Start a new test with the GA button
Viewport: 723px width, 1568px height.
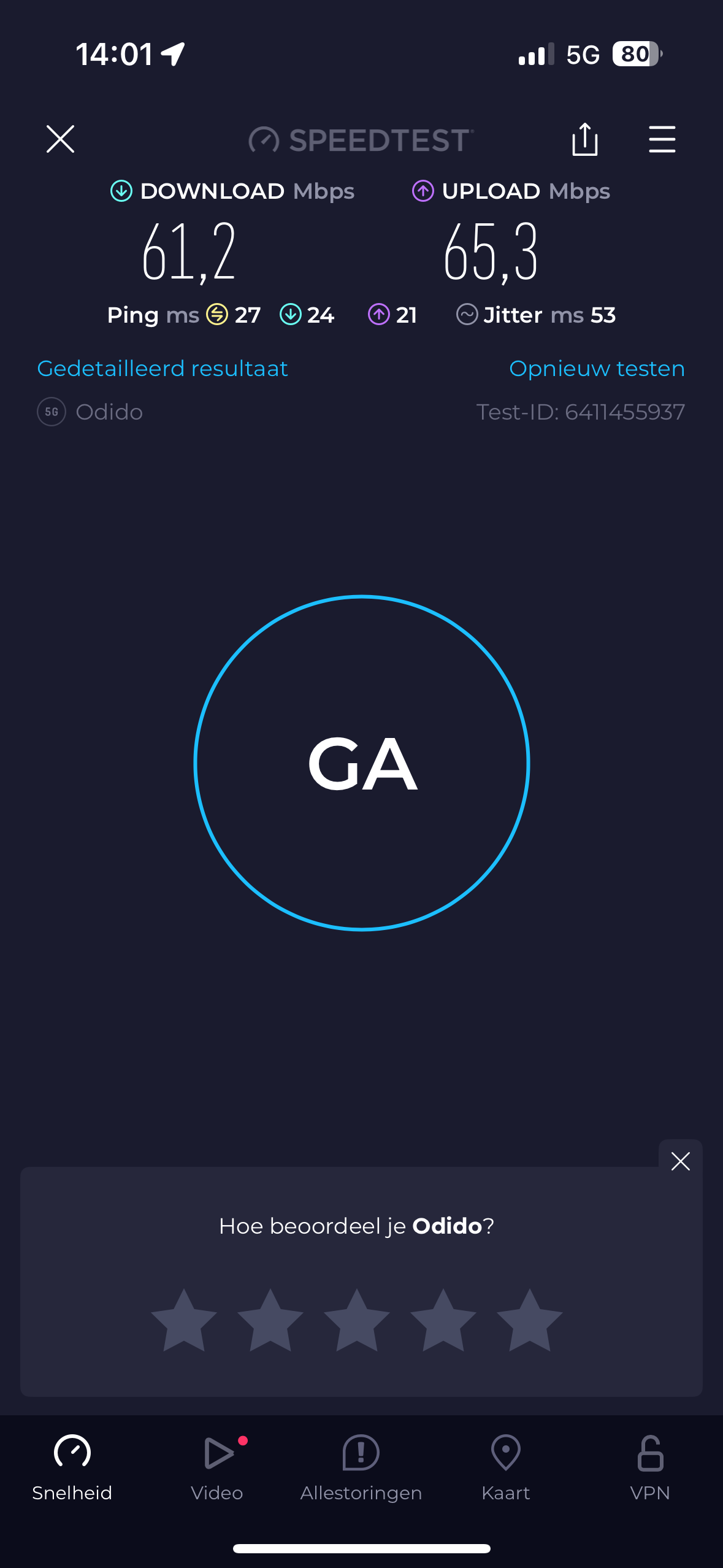(x=362, y=763)
